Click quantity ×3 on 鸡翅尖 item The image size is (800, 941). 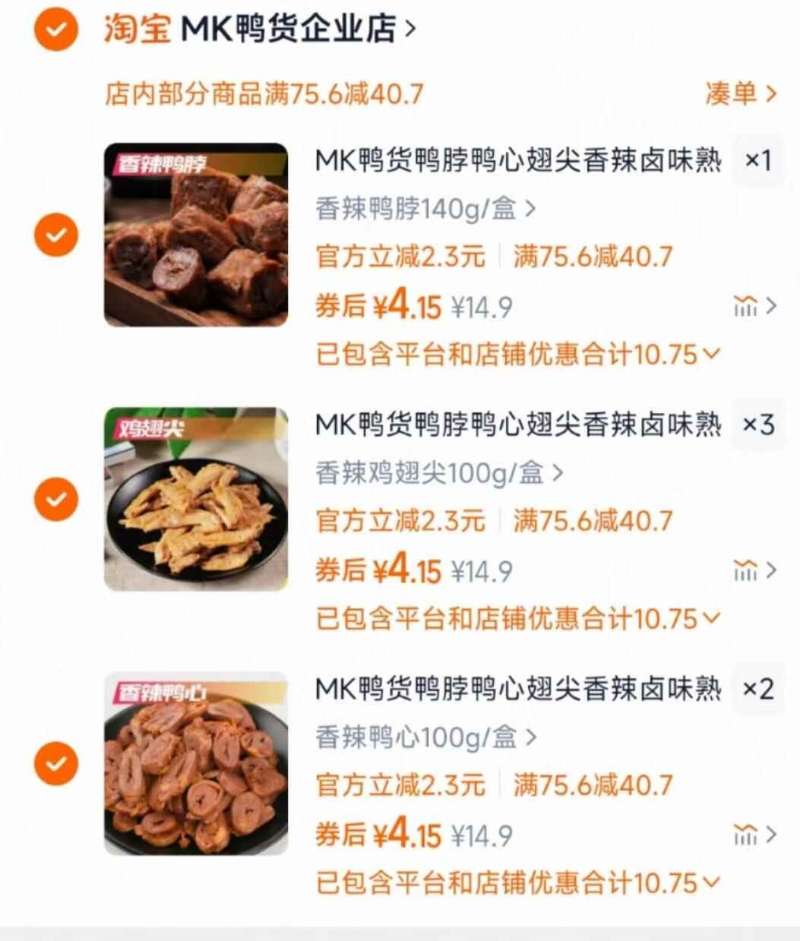coord(759,423)
